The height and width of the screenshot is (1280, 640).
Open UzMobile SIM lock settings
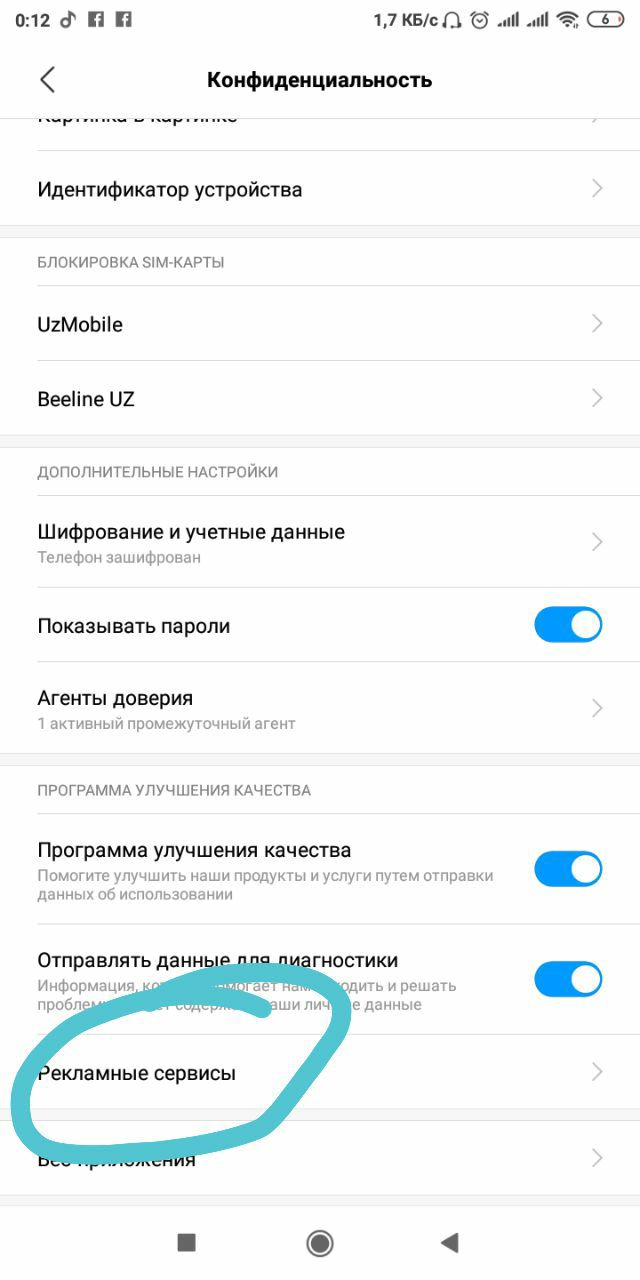pos(320,324)
